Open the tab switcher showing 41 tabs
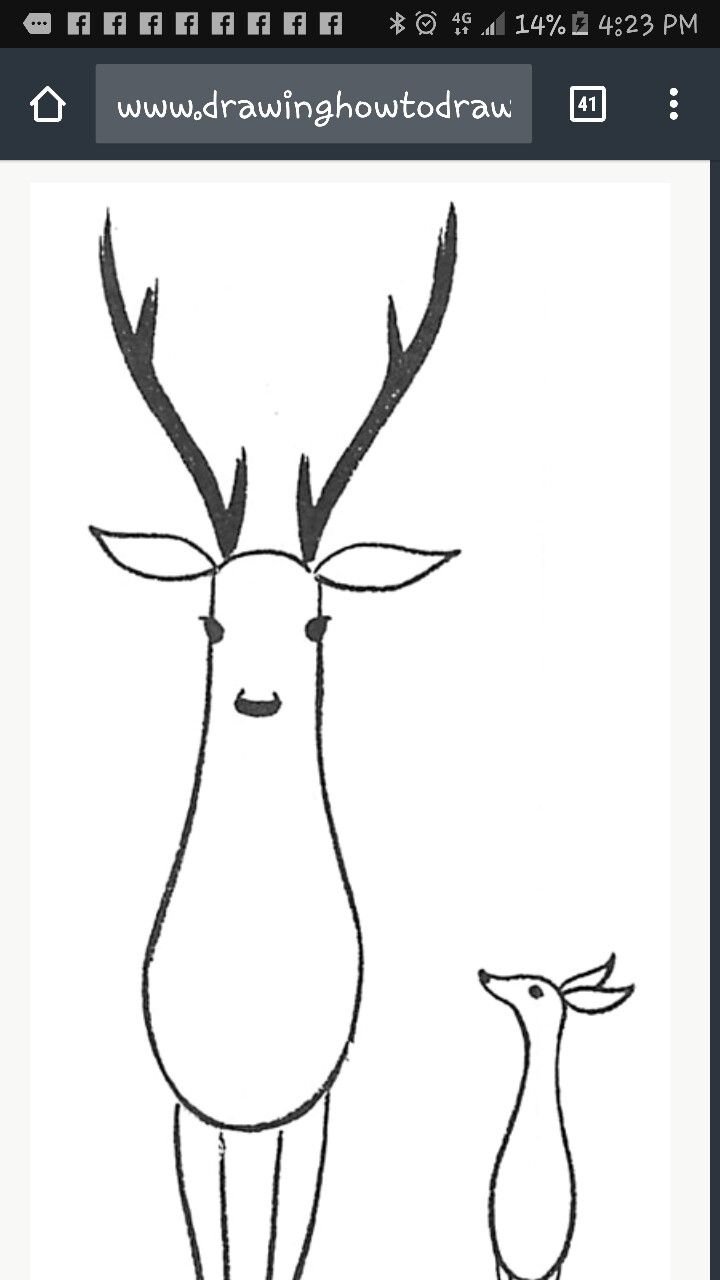Screen dimensions: 720x1280 [x=588, y=104]
